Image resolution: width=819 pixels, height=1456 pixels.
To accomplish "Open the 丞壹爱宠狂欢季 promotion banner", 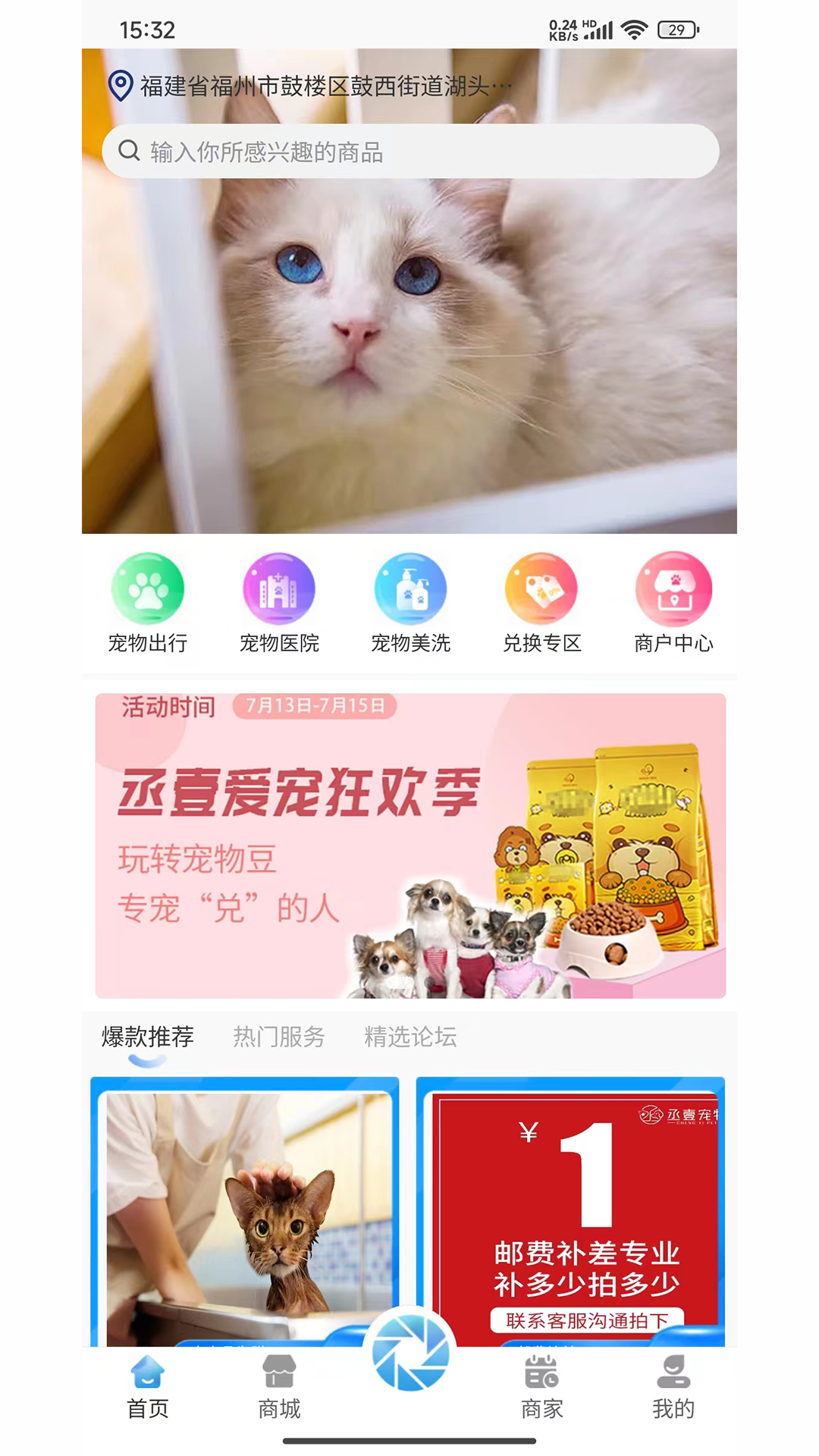I will (410, 846).
